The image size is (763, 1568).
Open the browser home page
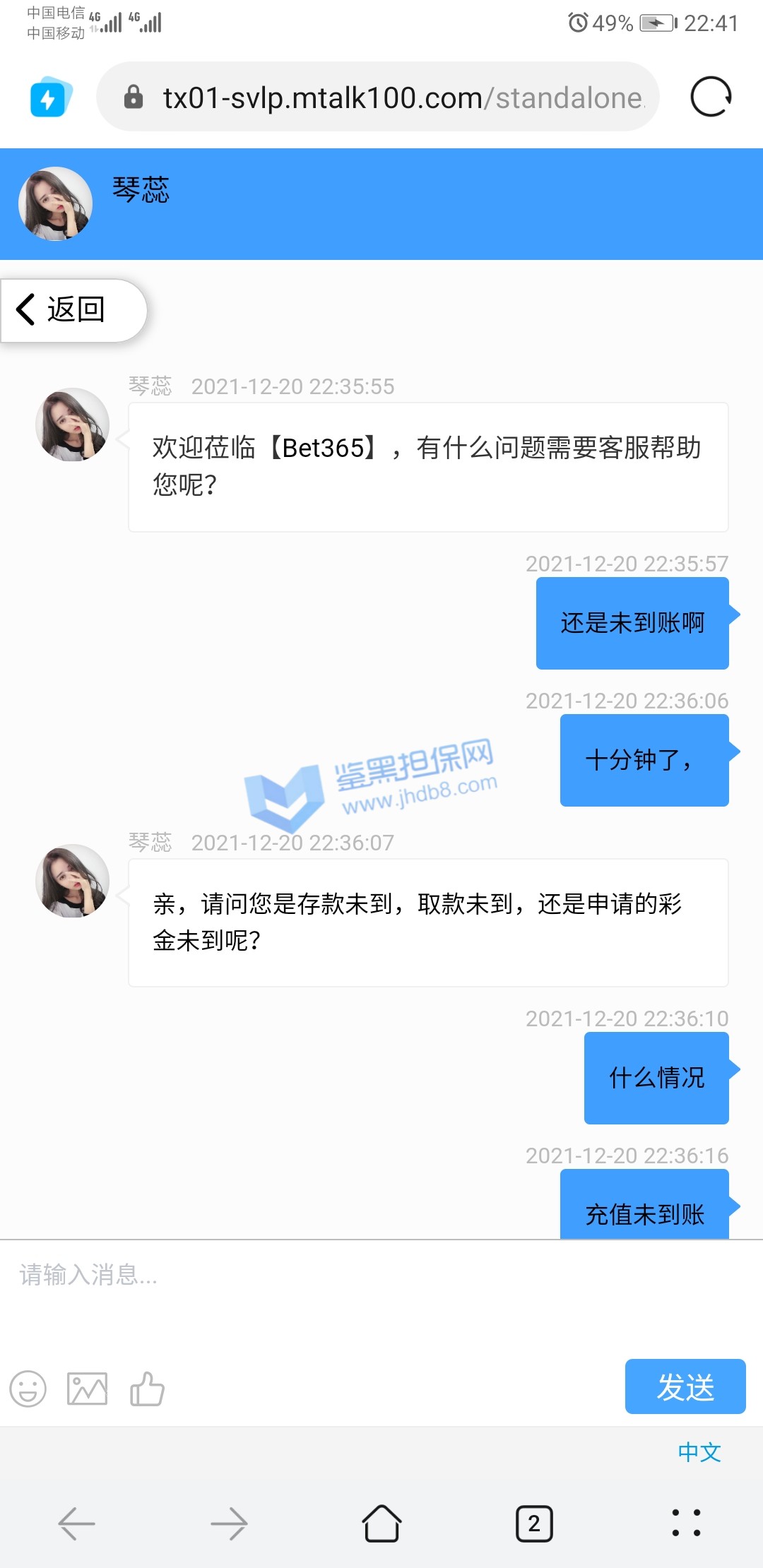coord(381,1524)
